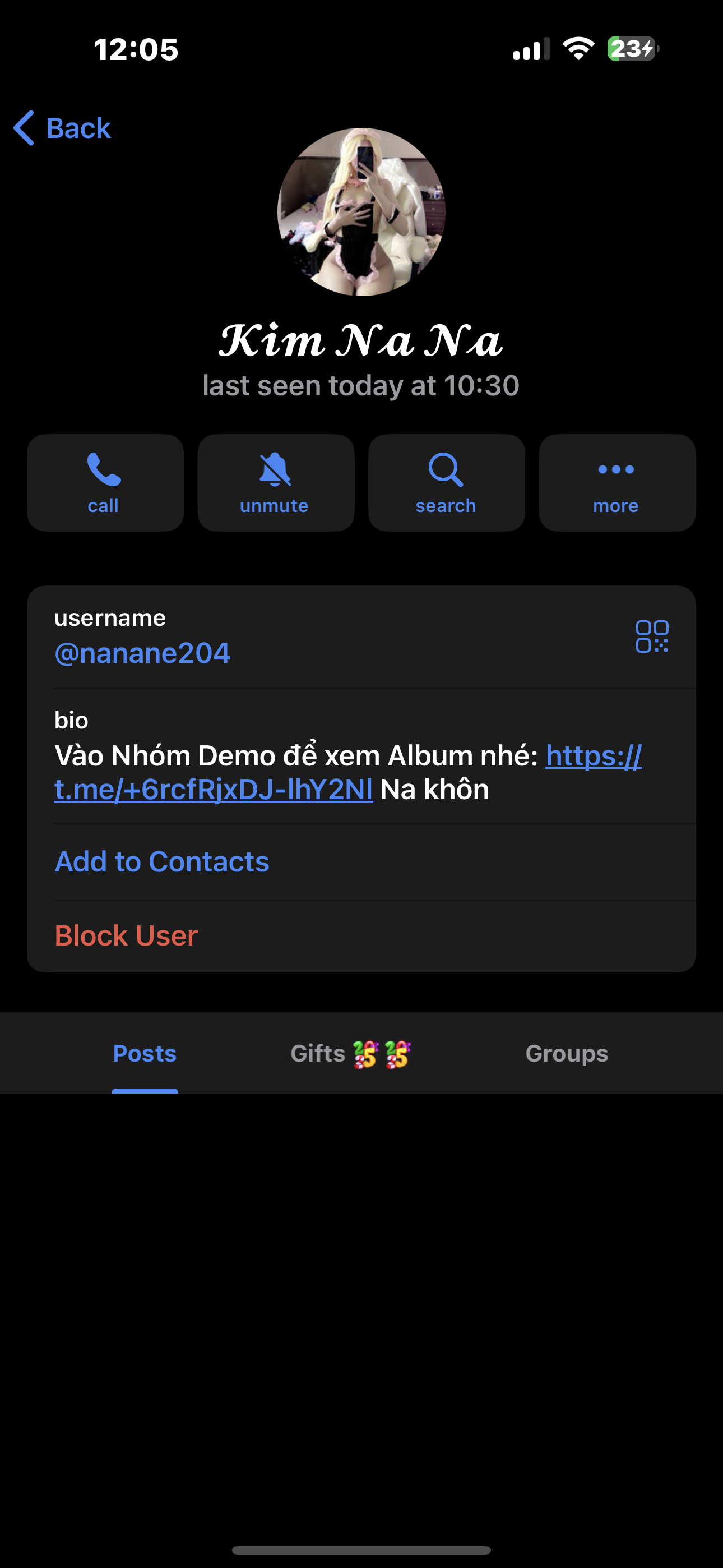Search within this chat
Image resolution: width=723 pixels, height=1568 pixels.
click(x=446, y=483)
